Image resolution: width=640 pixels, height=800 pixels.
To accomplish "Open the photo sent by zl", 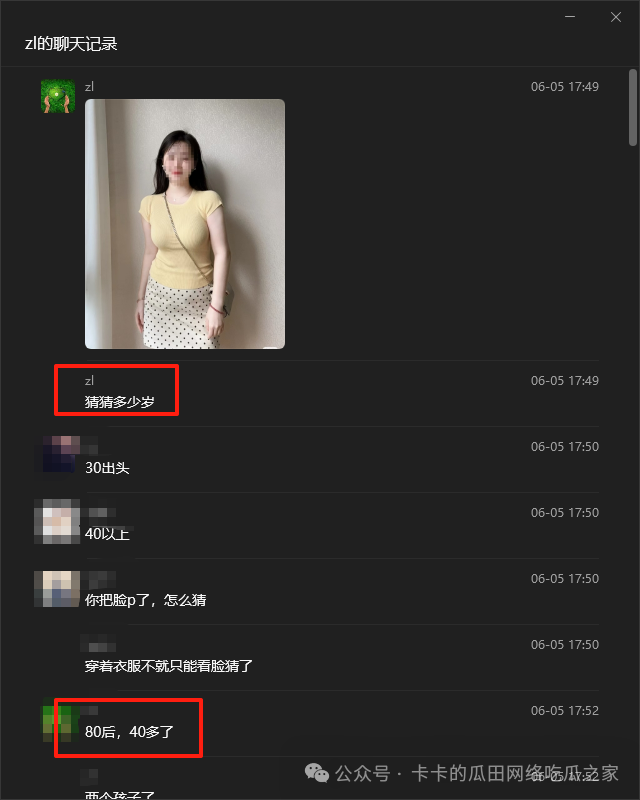I will coord(185,223).
